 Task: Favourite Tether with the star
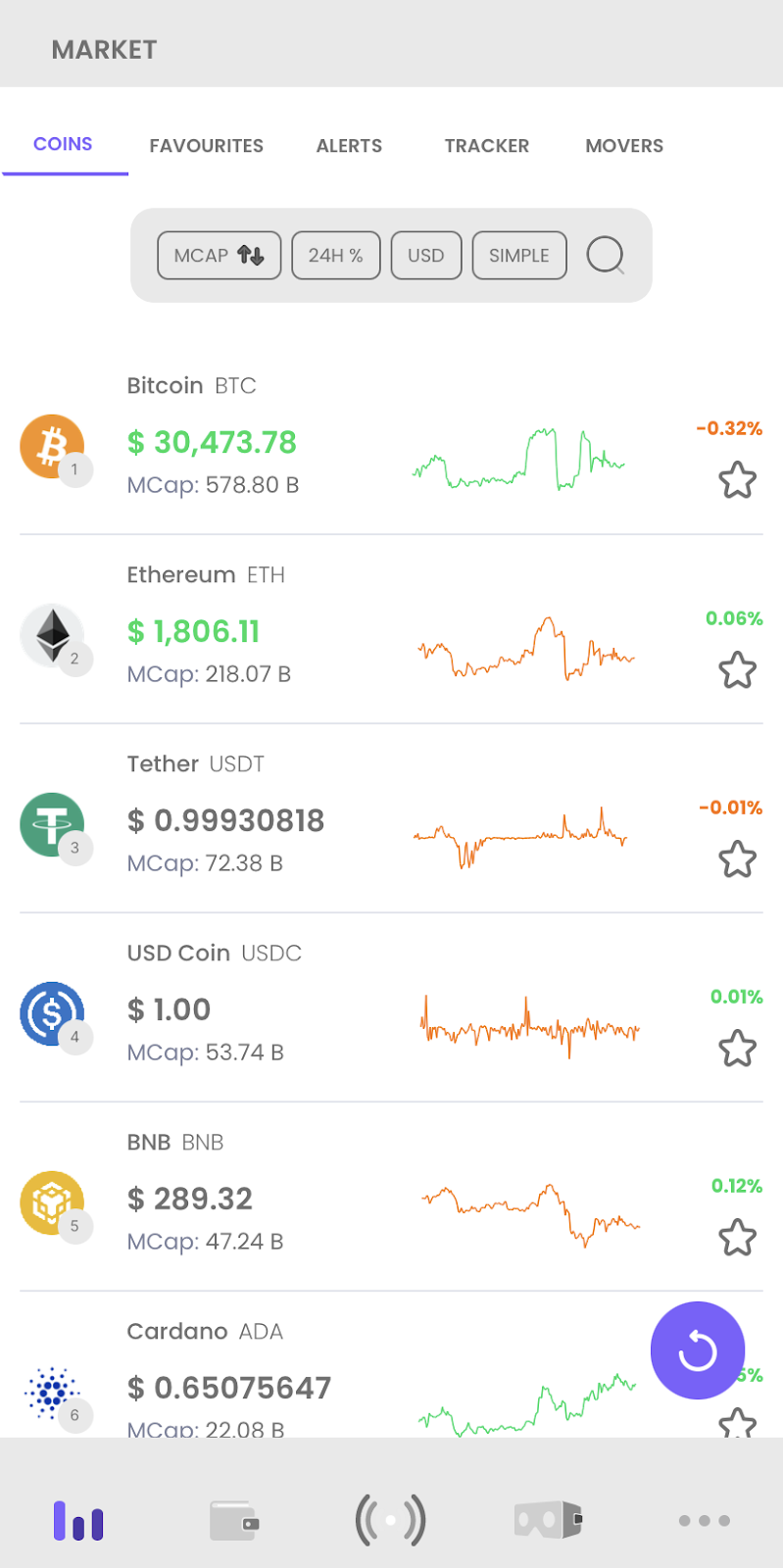pyautogui.click(x=737, y=859)
